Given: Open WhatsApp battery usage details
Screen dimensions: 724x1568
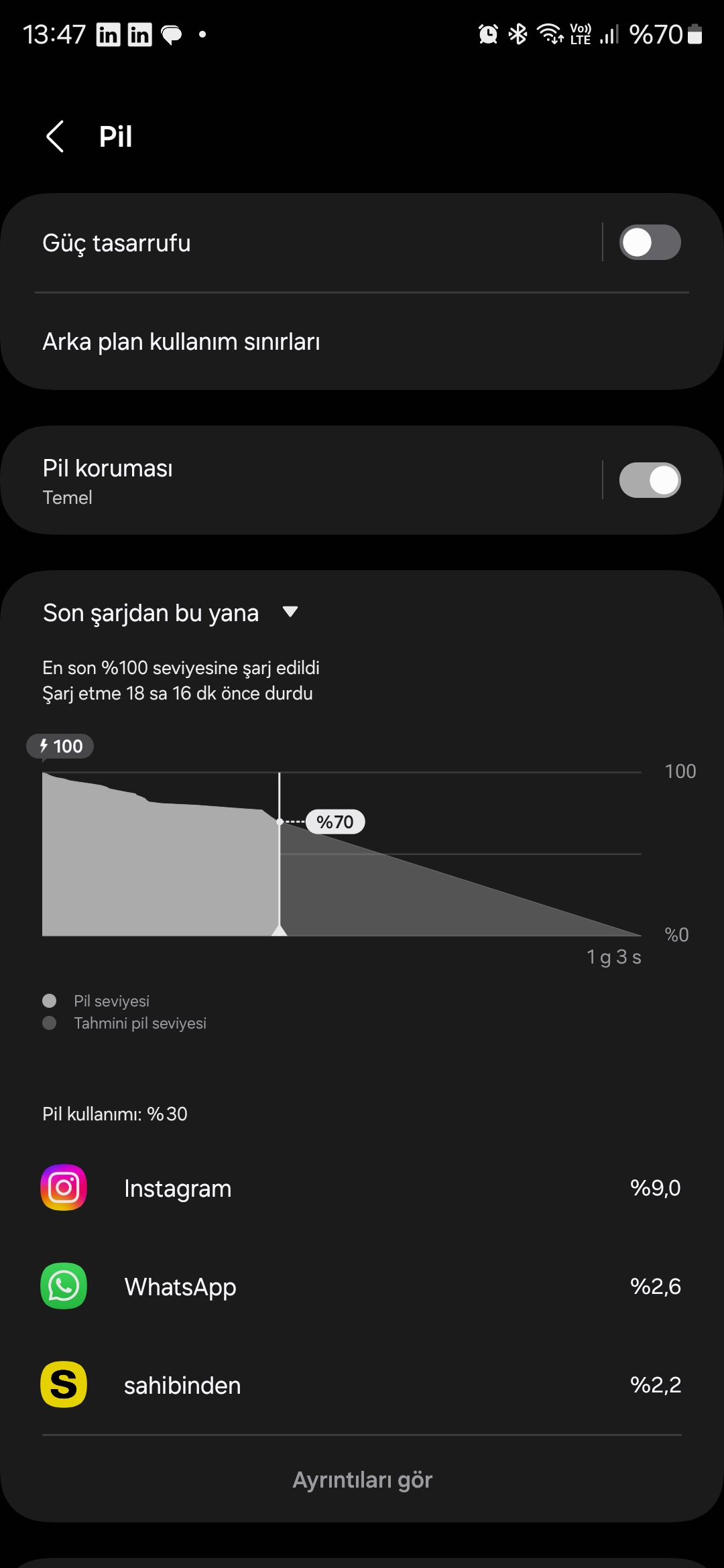Looking at the screenshot, I should pos(362,1287).
